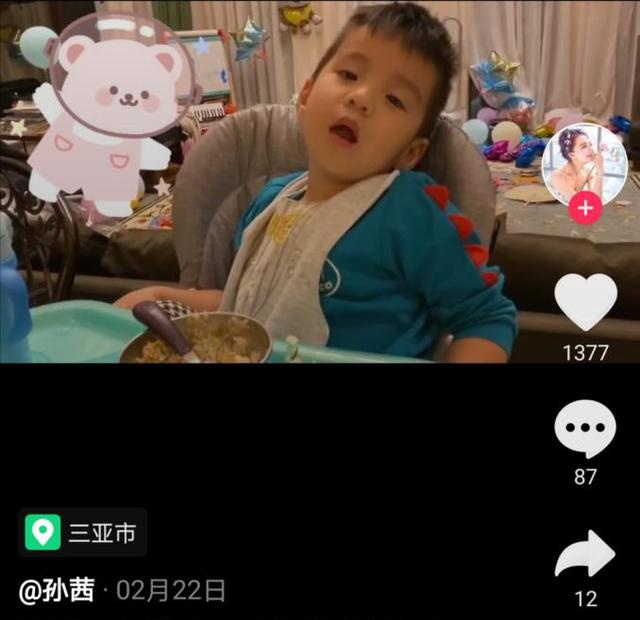The height and width of the screenshot is (620, 640).
Task: Share this video via the arrow icon
Action: tap(585, 555)
